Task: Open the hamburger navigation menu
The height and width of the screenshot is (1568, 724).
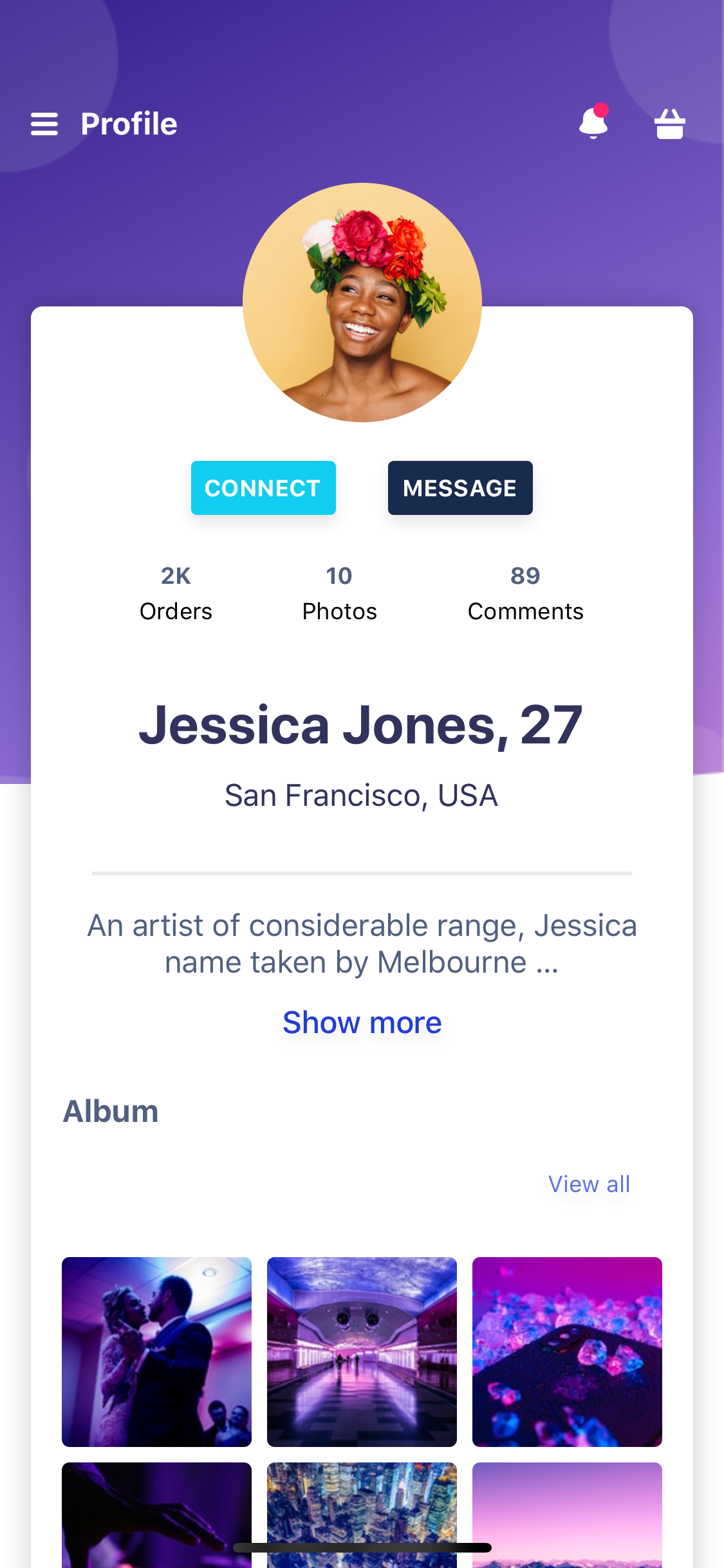Action: pos(44,122)
